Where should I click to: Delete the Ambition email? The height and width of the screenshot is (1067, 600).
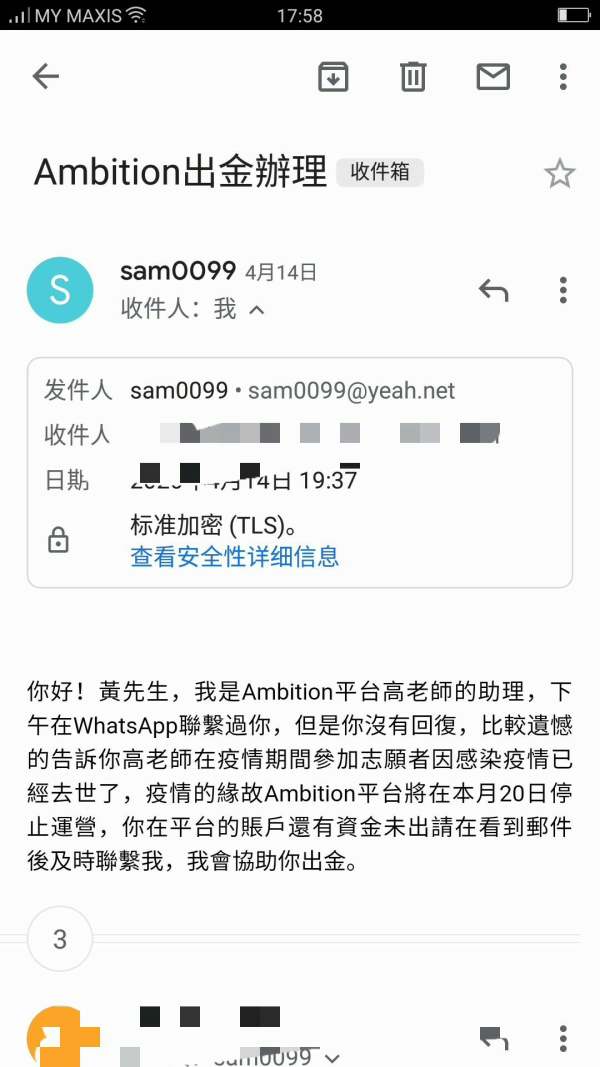tap(412, 77)
